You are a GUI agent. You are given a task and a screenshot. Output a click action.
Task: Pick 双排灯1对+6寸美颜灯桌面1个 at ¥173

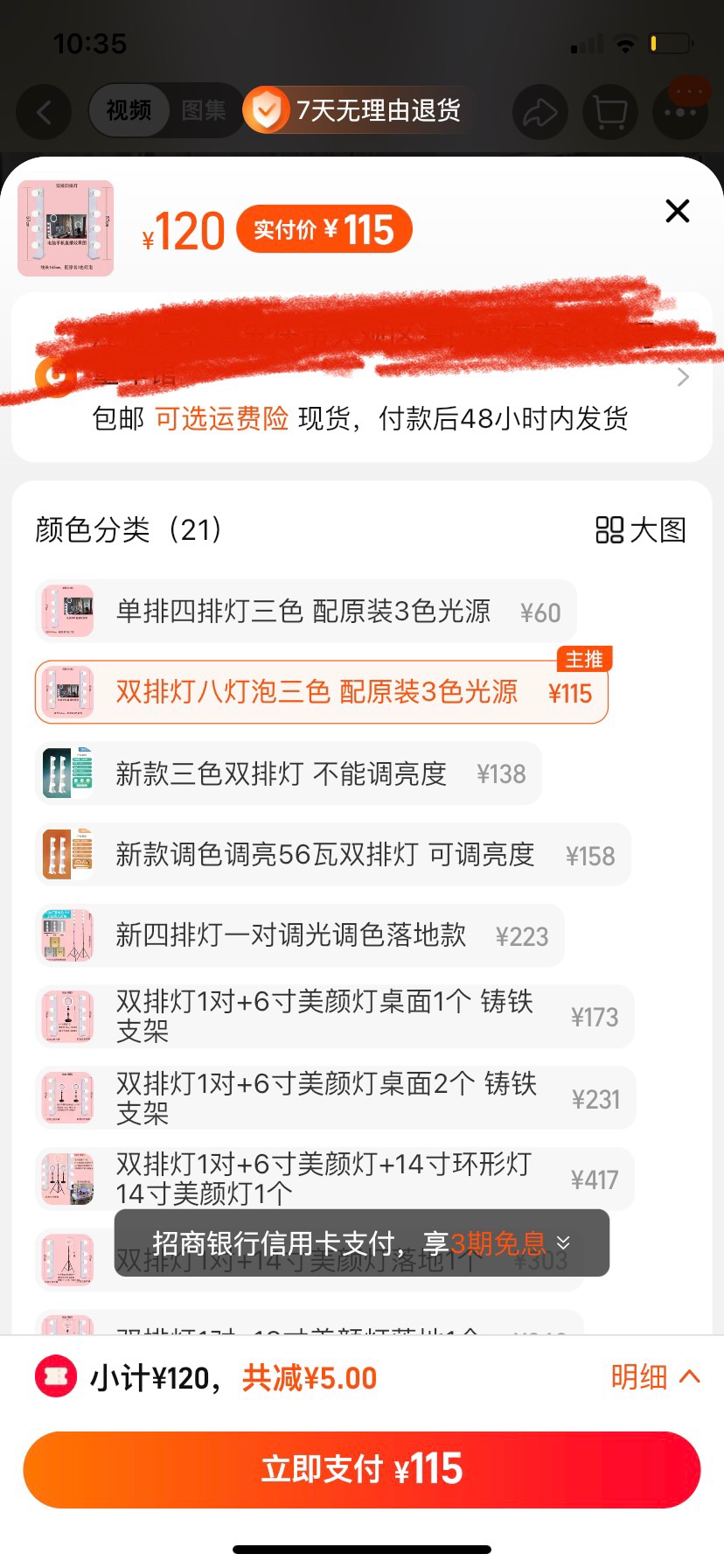pos(335,1017)
